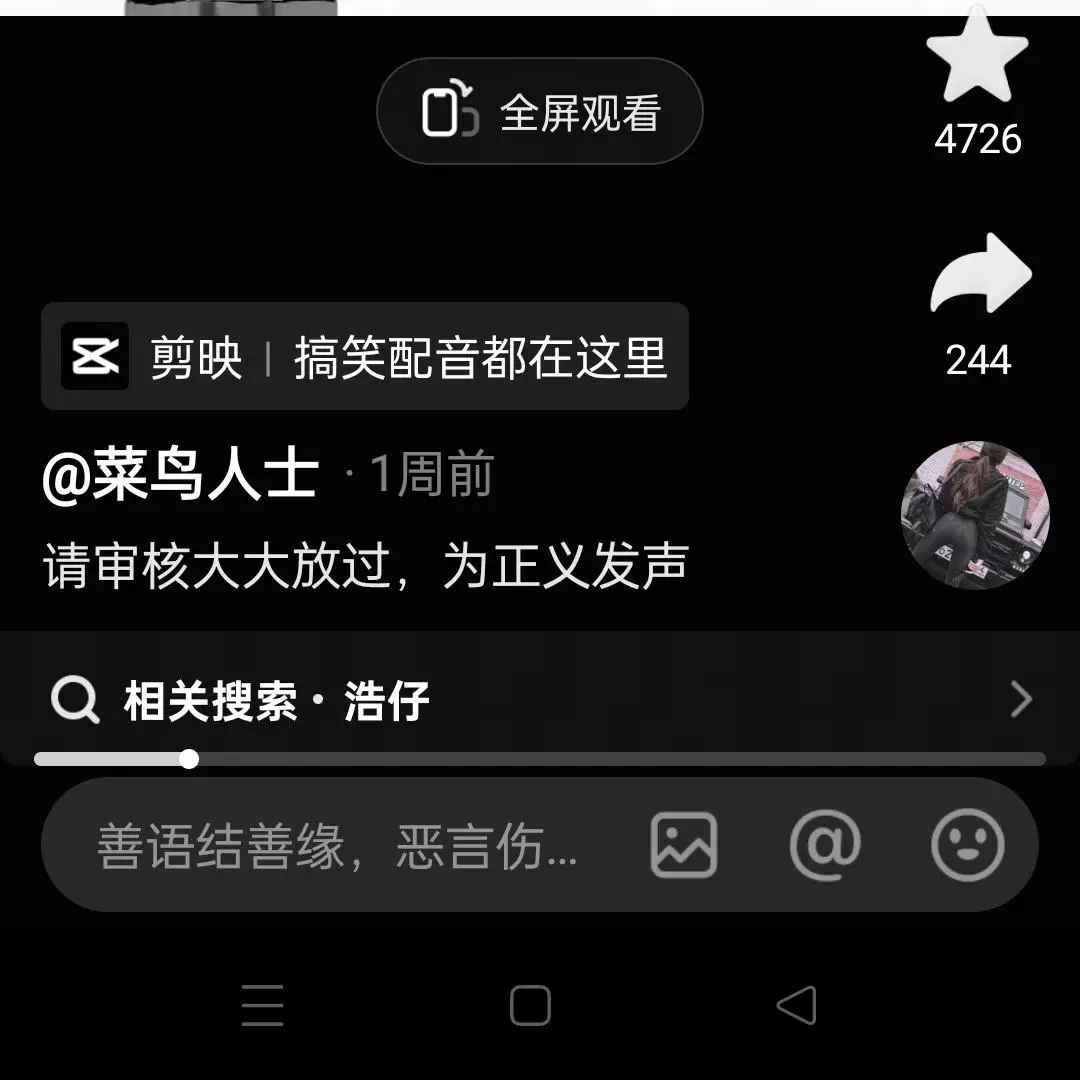Viewport: 1080px width, 1080px height.
Task: Tap the 全屏观看 full-screen button
Action: 539,112
